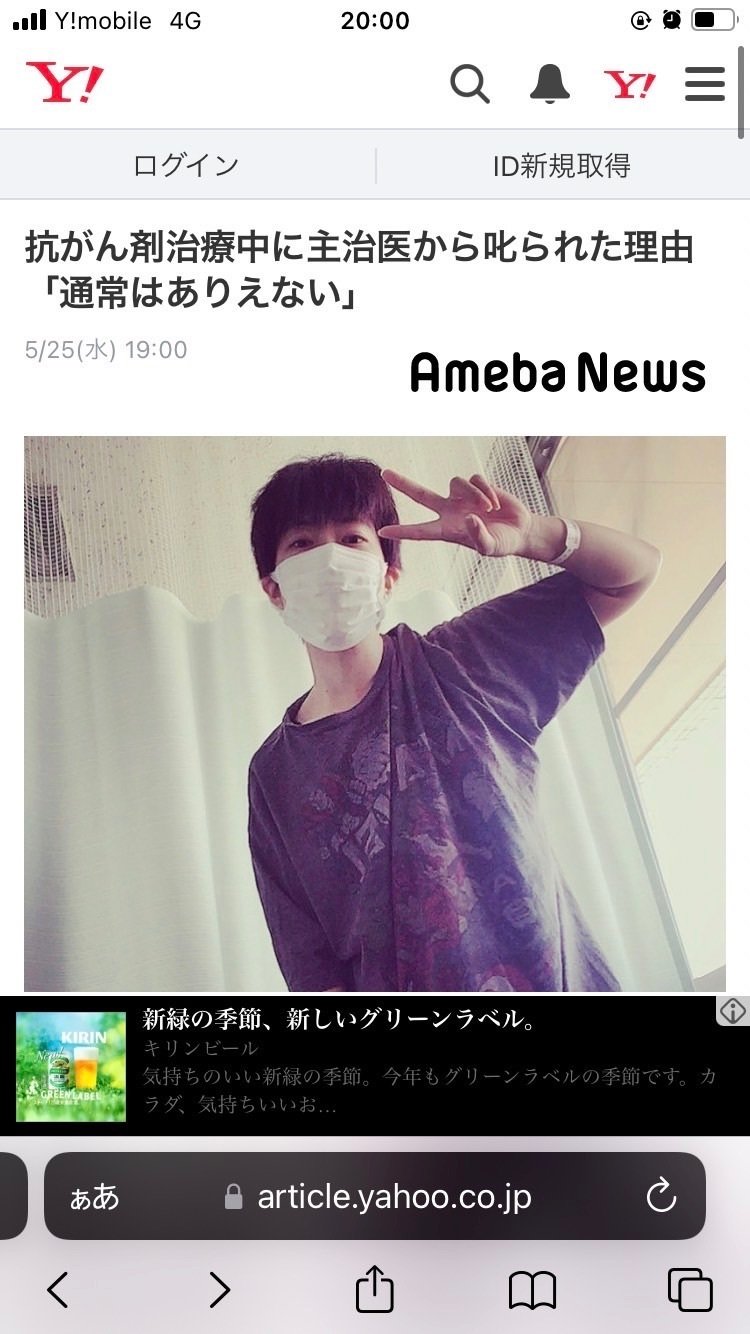The width and height of the screenshot is (750, 1334).
Task: Tap the article.yahoo.co.jp address bar
Action: 393,1197
